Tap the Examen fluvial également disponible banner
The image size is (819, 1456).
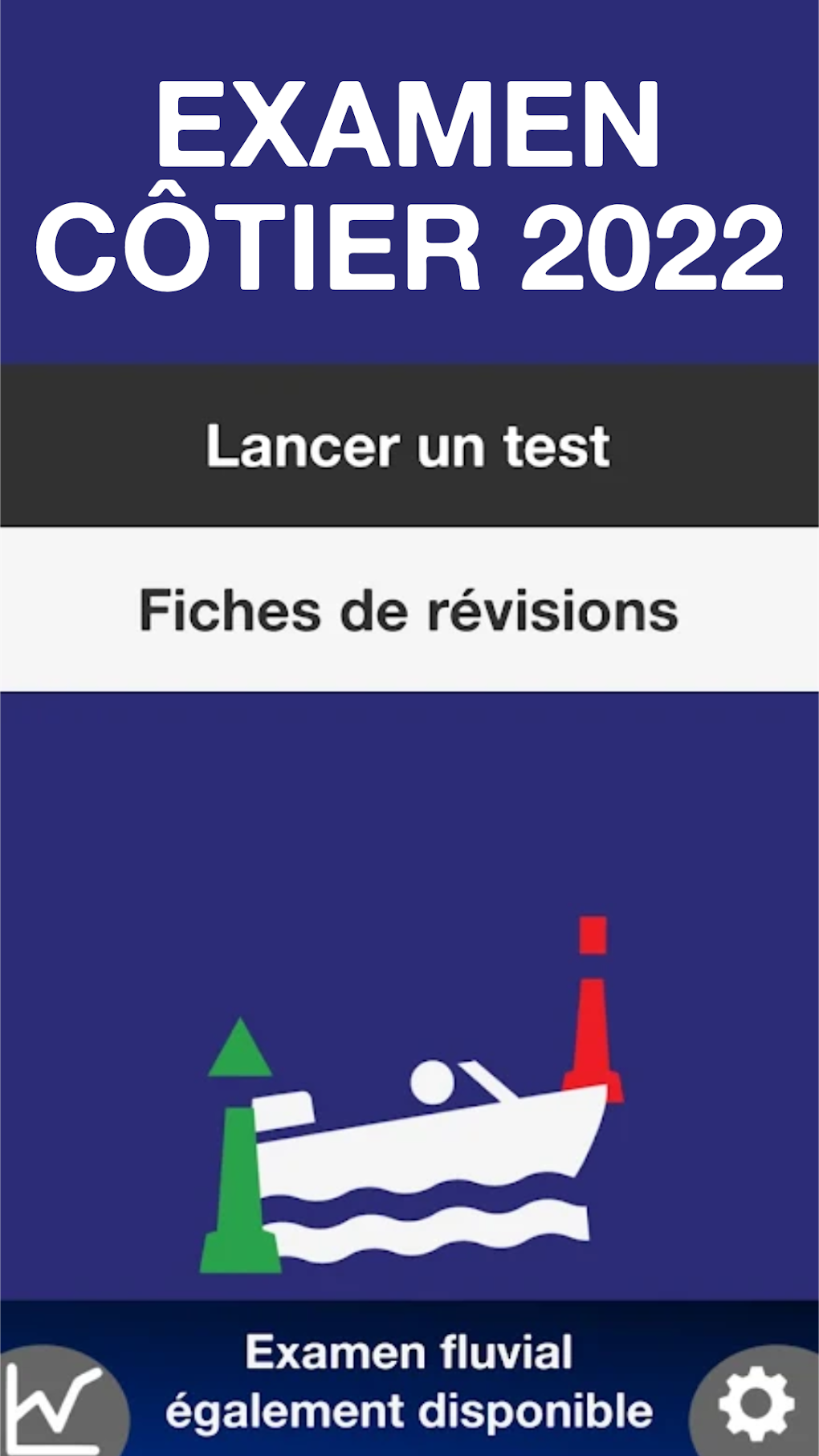(409, 1381)
